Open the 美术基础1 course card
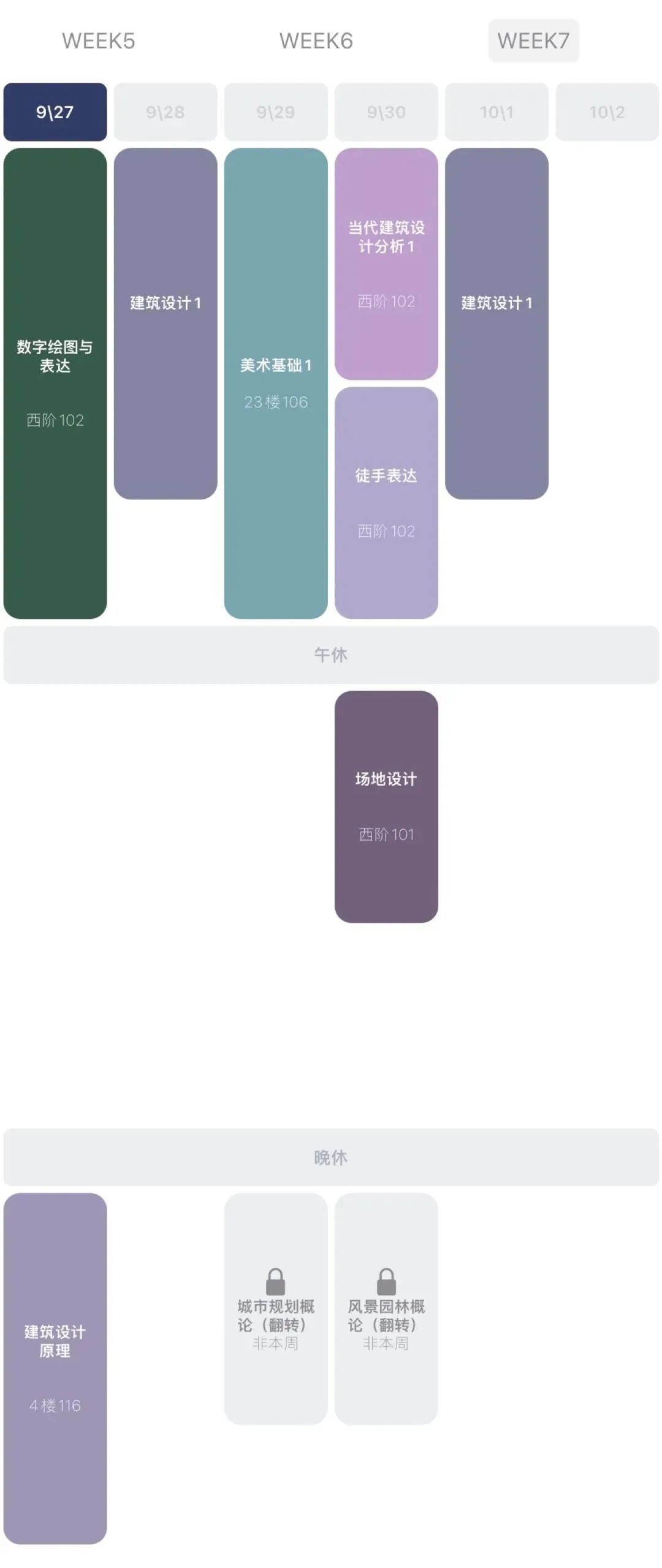Screen dimensions: 662x1568 pos(276,380)
